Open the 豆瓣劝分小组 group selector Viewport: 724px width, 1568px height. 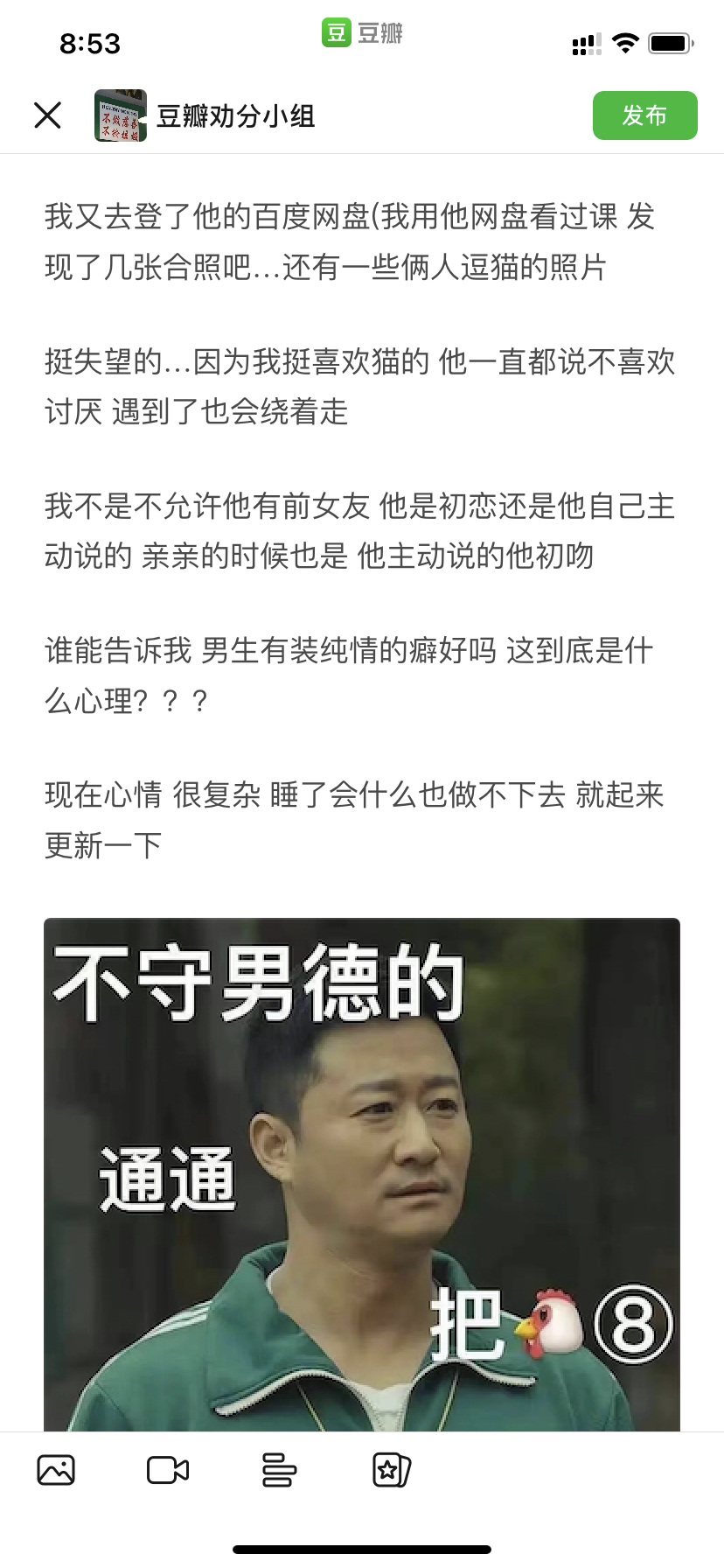point(206,115)
